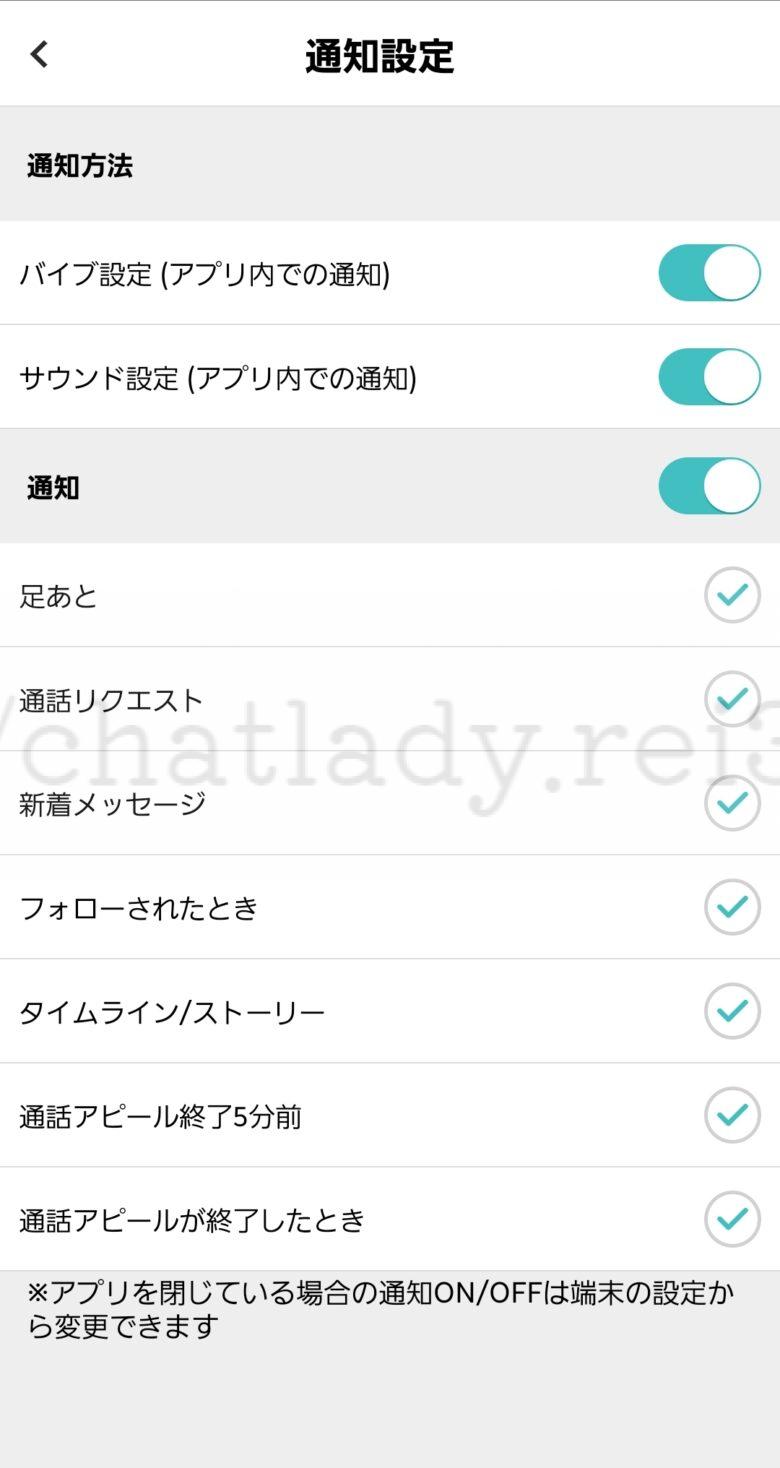Viewport: 780px width, 1468px height.
Task: Uncheck 通話アピール終了5分前 checkbox
Action: click(x=732, y=1115)
